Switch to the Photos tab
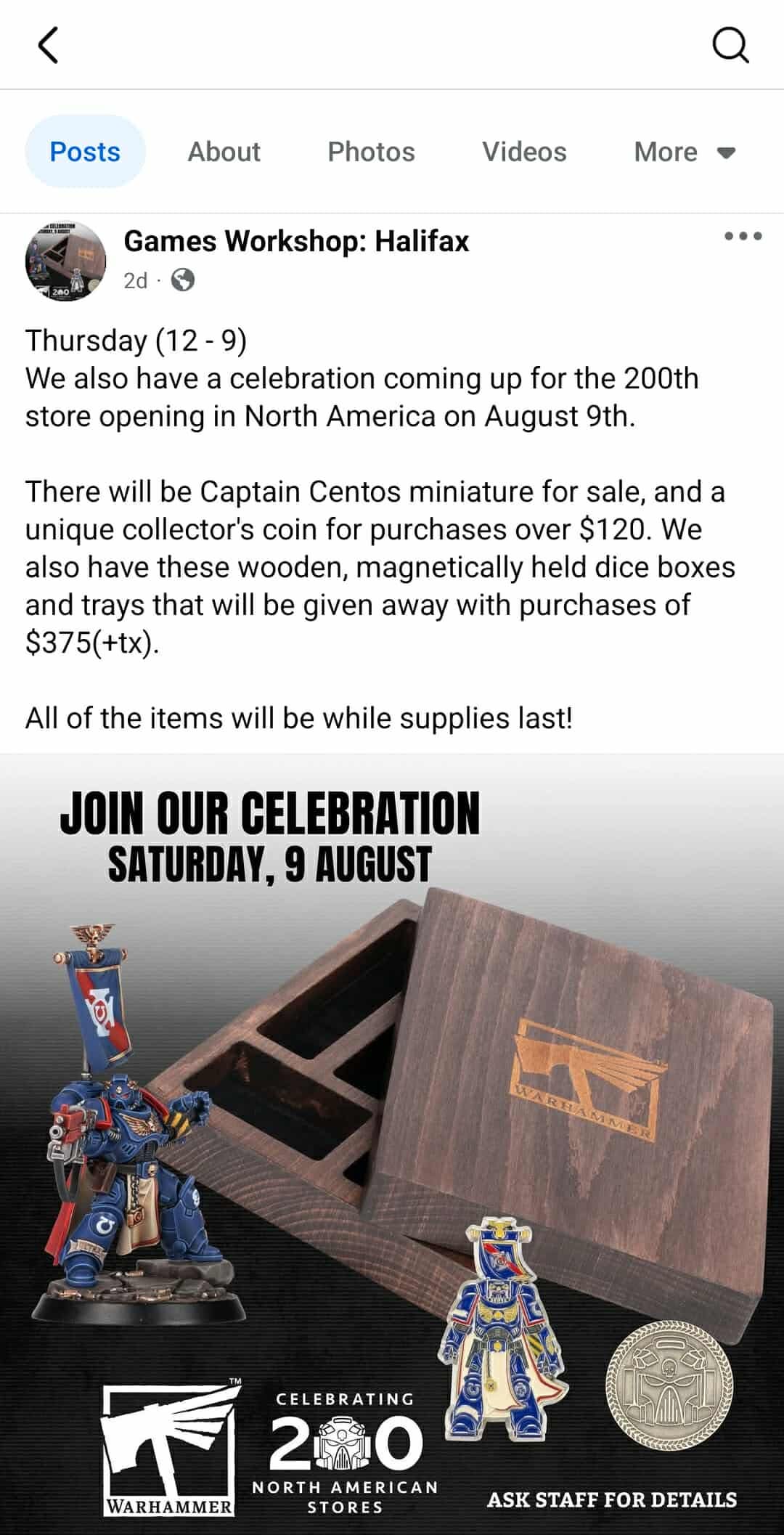The width and height of the screenshot is (784, 1535). coord(371,152)
